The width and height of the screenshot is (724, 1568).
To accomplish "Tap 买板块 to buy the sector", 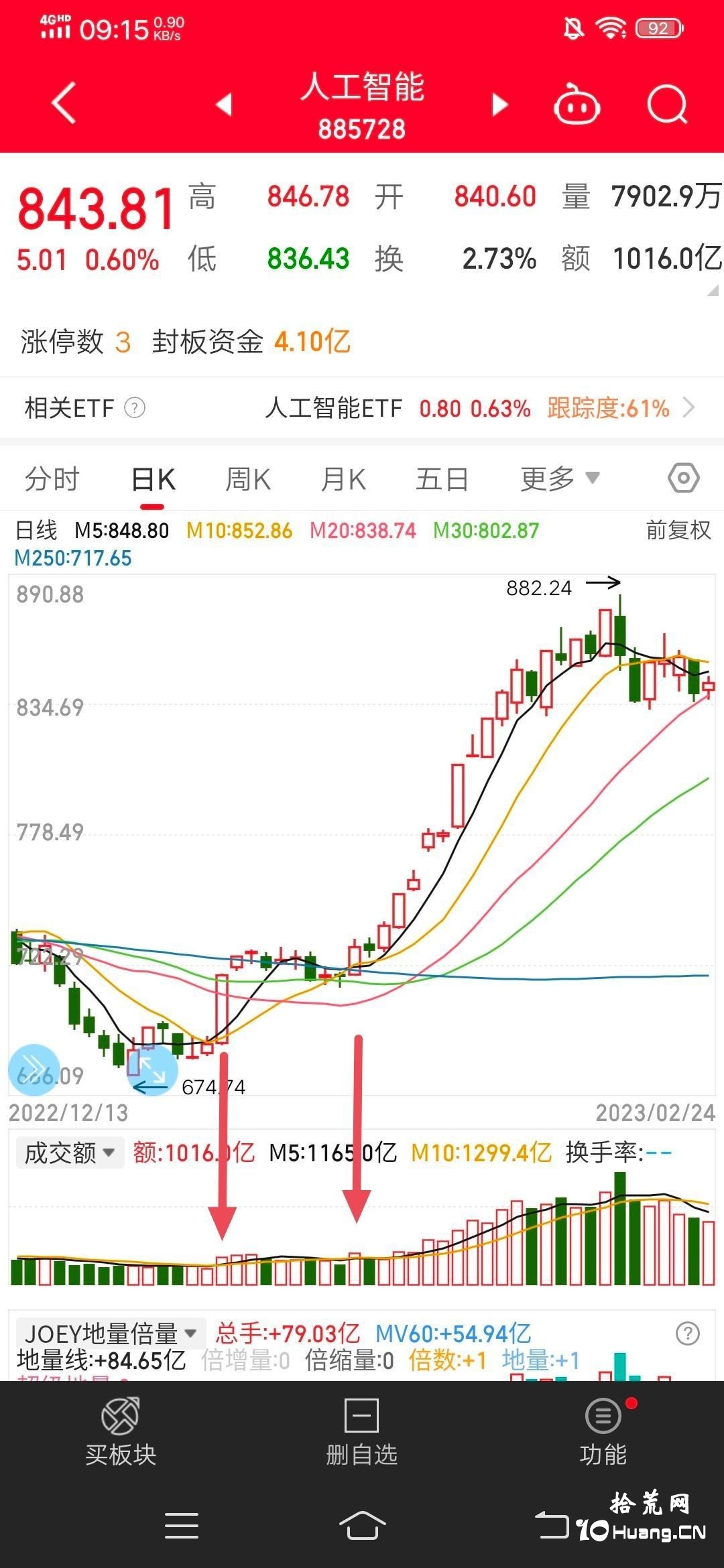I will point(121,1431).
